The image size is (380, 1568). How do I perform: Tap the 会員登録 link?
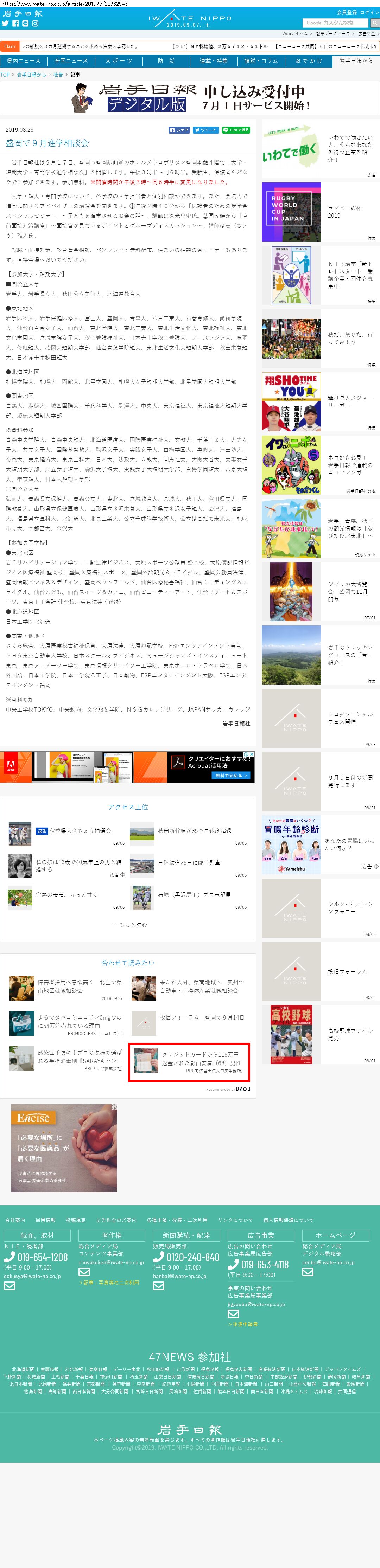(347, 12)
